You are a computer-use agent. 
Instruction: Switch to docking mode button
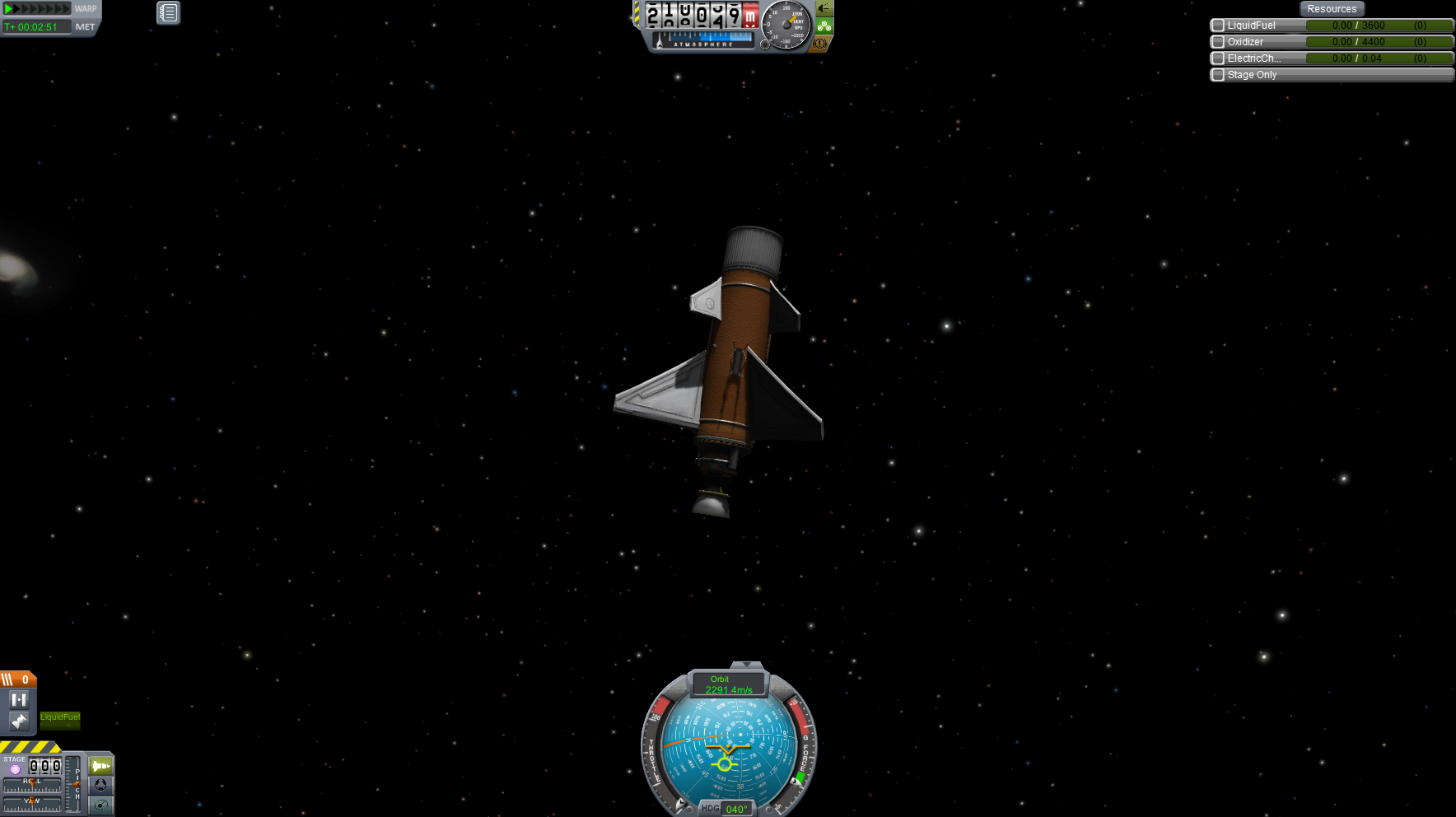(100, 785)
